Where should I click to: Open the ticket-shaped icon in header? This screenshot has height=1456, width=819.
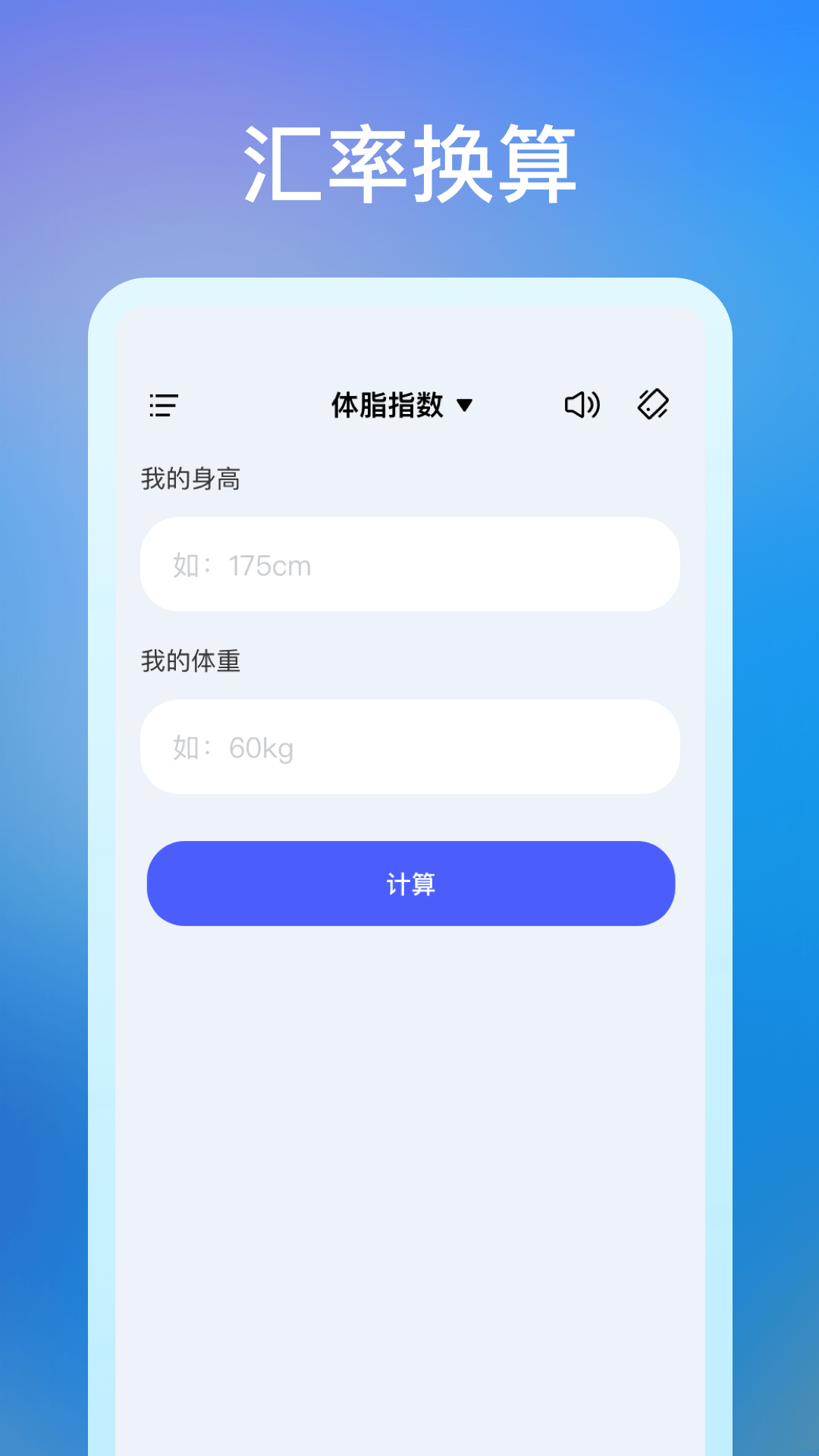click(654, 406)
